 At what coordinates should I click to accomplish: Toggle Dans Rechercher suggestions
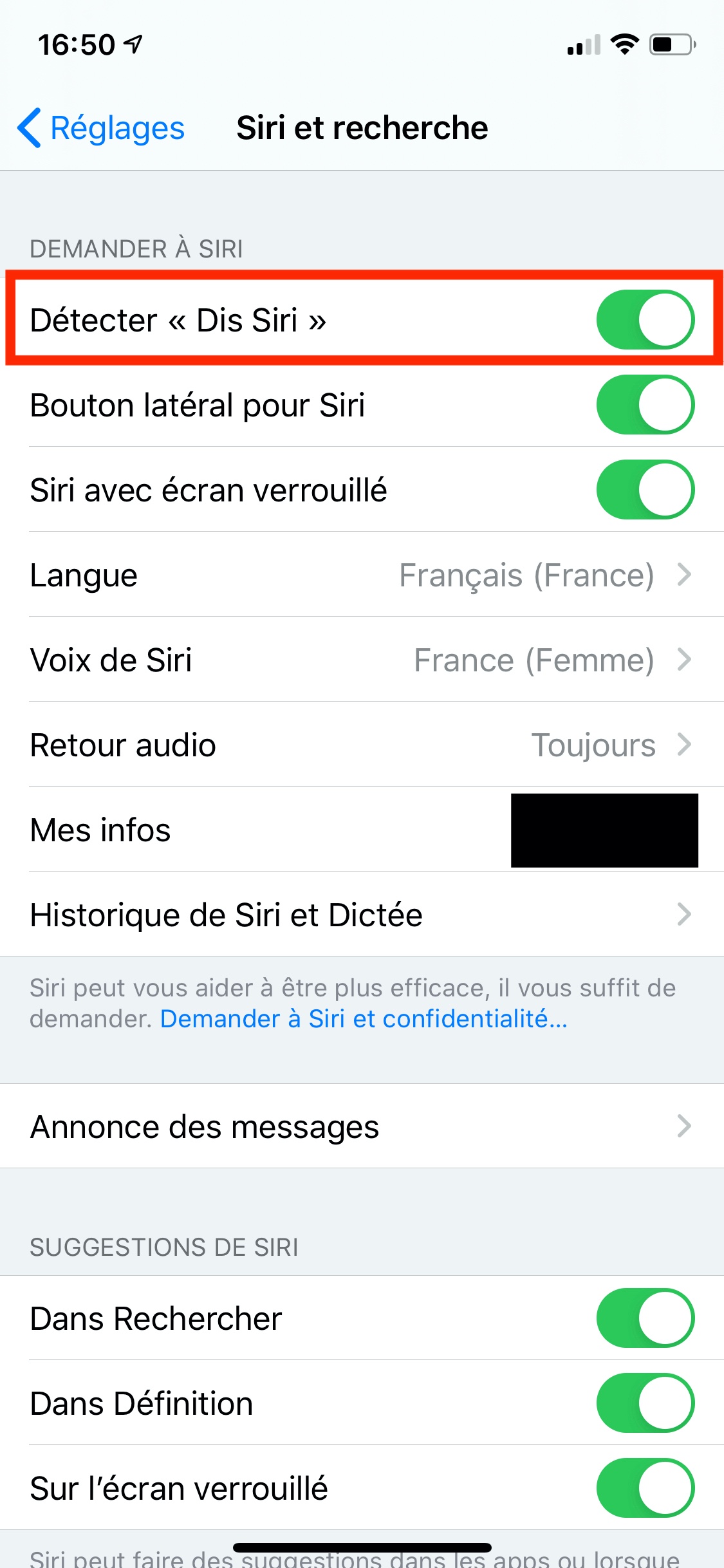(645, 1318)
